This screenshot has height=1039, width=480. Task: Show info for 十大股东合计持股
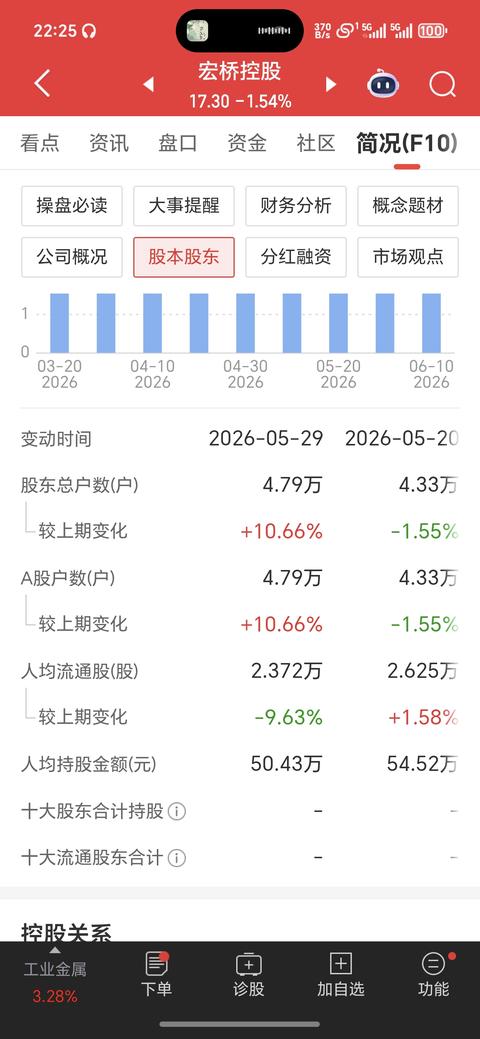pyautogui.click(x=176, y=812)
